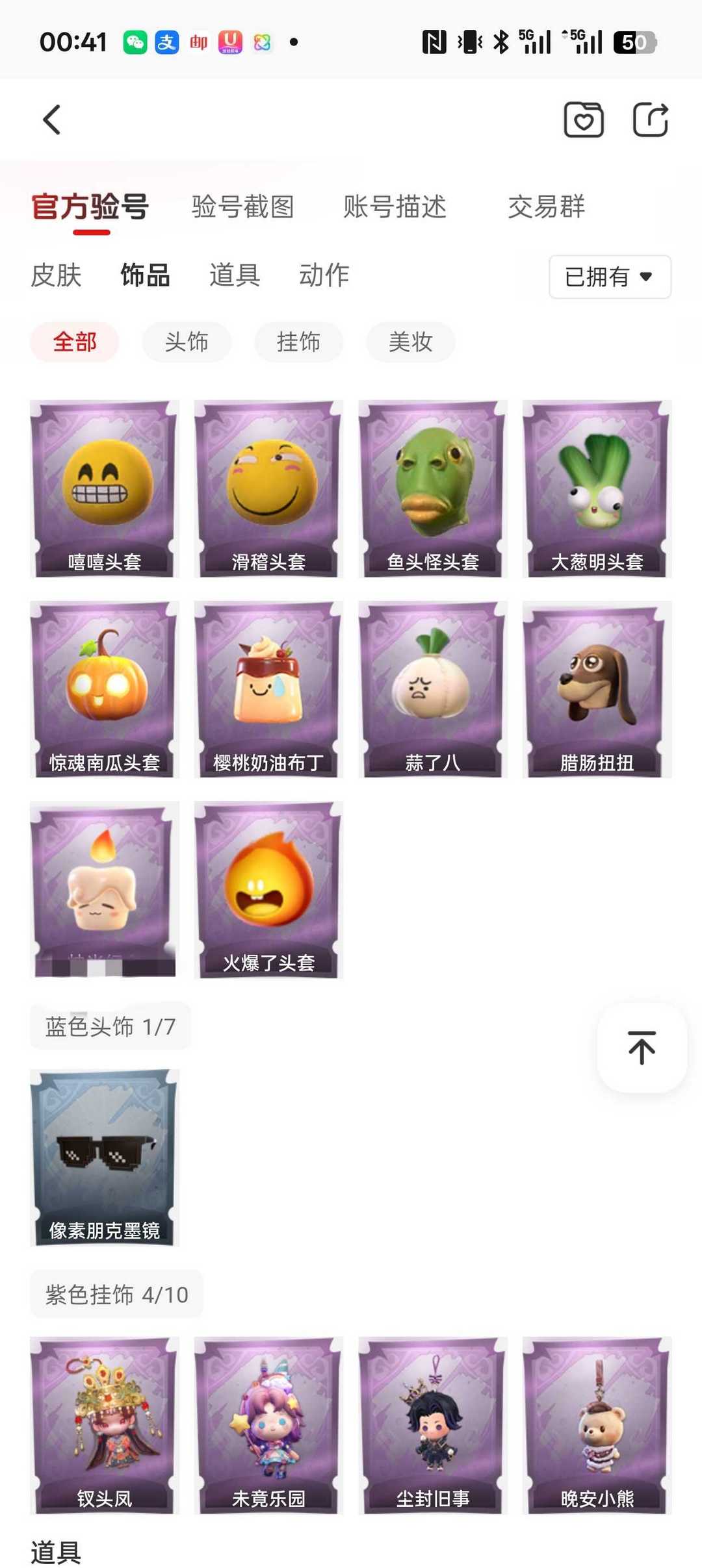702x1568 pixels.
Task: Select the 全部 filter chip
Action: [x=74, y=342]
